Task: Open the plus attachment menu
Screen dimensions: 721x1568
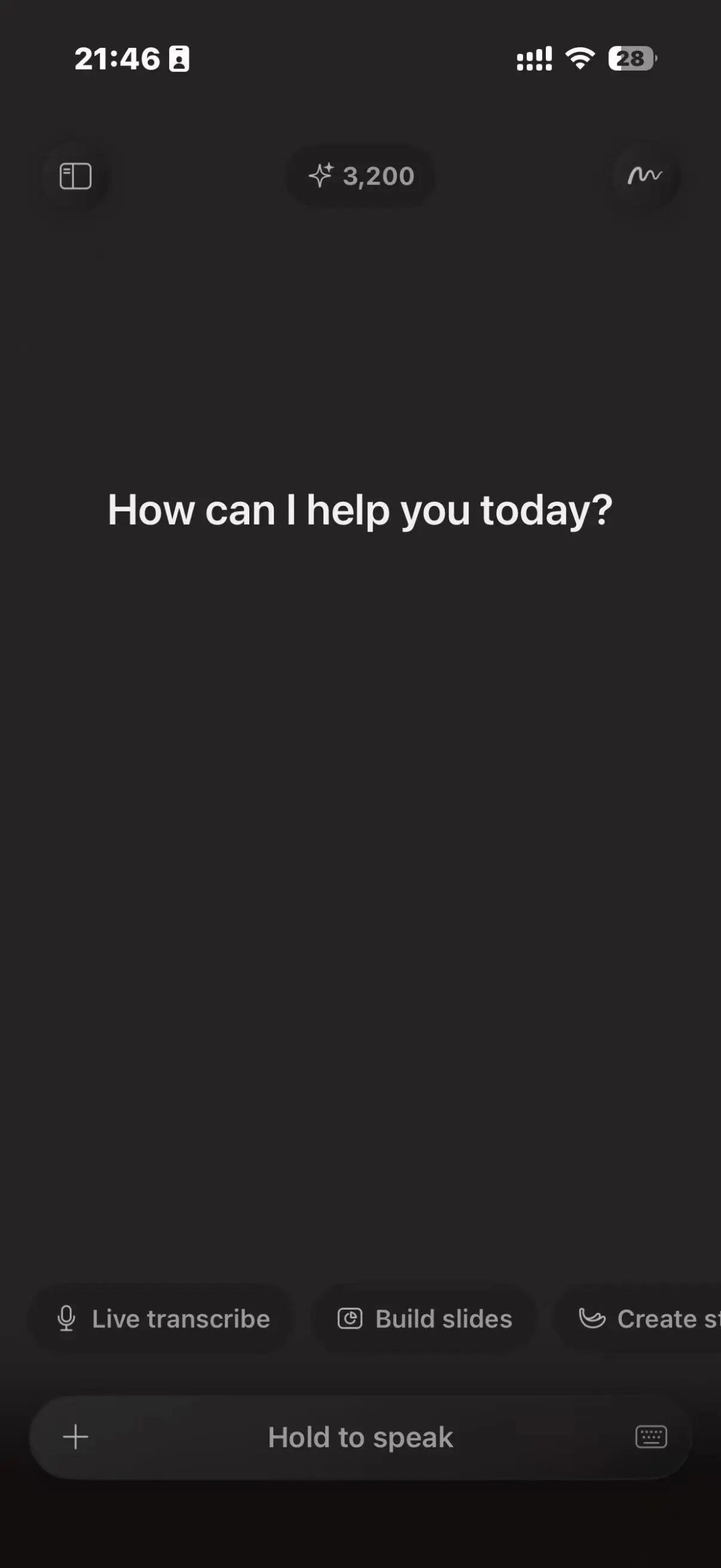Action: tap(76, 1437)
